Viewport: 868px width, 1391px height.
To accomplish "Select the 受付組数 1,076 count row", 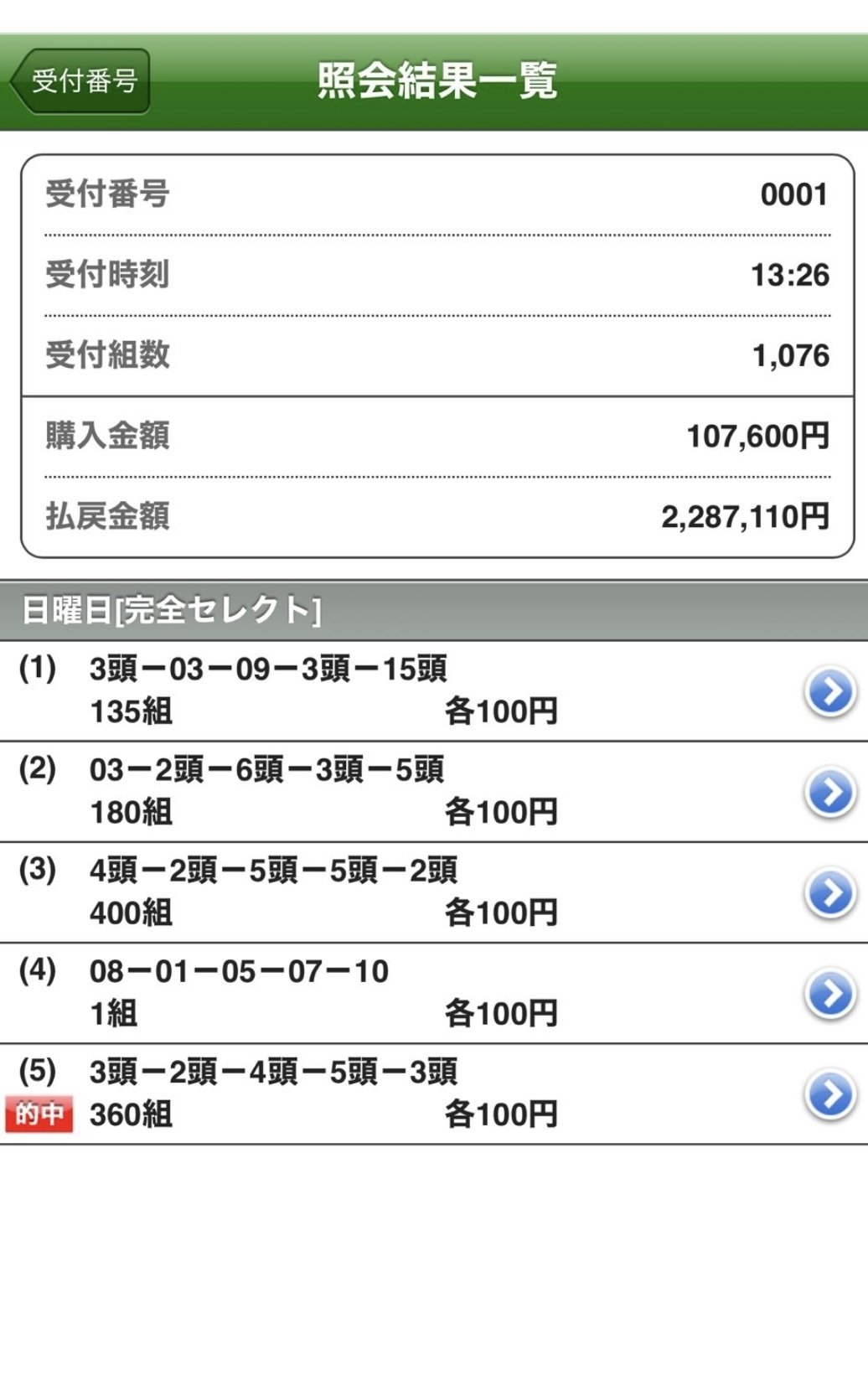I will point(434,354).
